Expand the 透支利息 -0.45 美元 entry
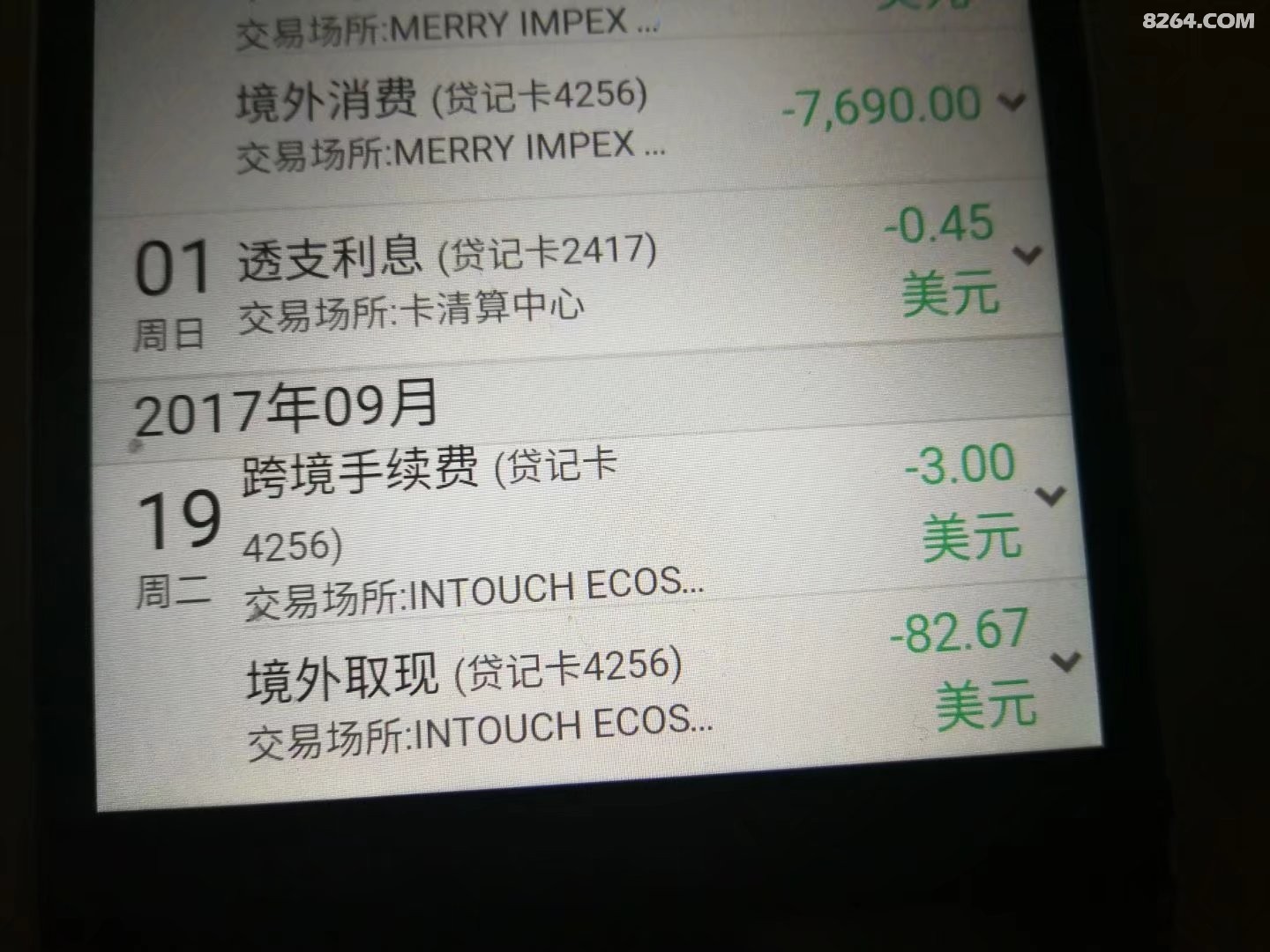The image size is (1270, 952). [x=1027, y=256]
